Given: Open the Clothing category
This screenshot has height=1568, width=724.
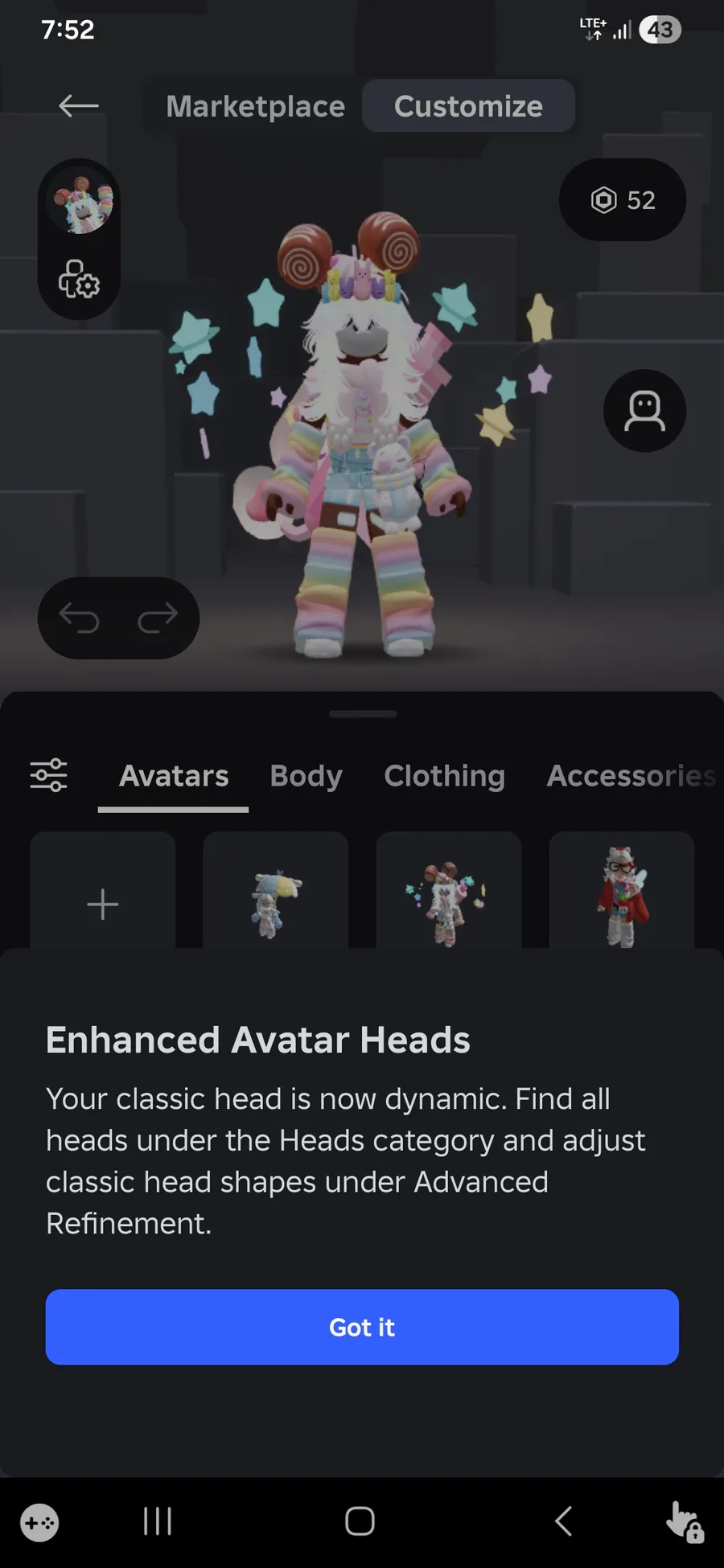Looking at the screenshot, I should click(x=444, y=776).
